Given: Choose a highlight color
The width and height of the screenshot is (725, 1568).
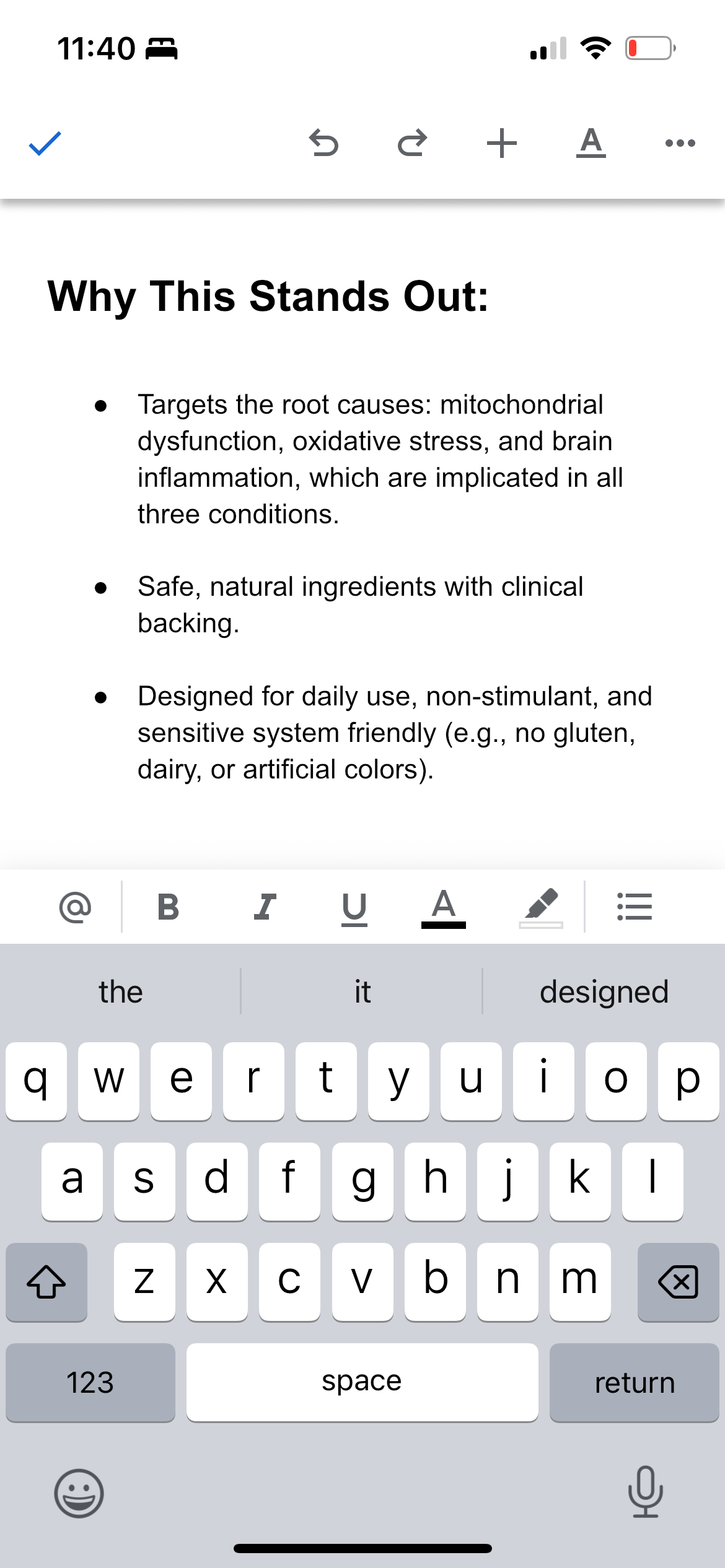Looking at the screenshot, I should (x=541, y=907).
